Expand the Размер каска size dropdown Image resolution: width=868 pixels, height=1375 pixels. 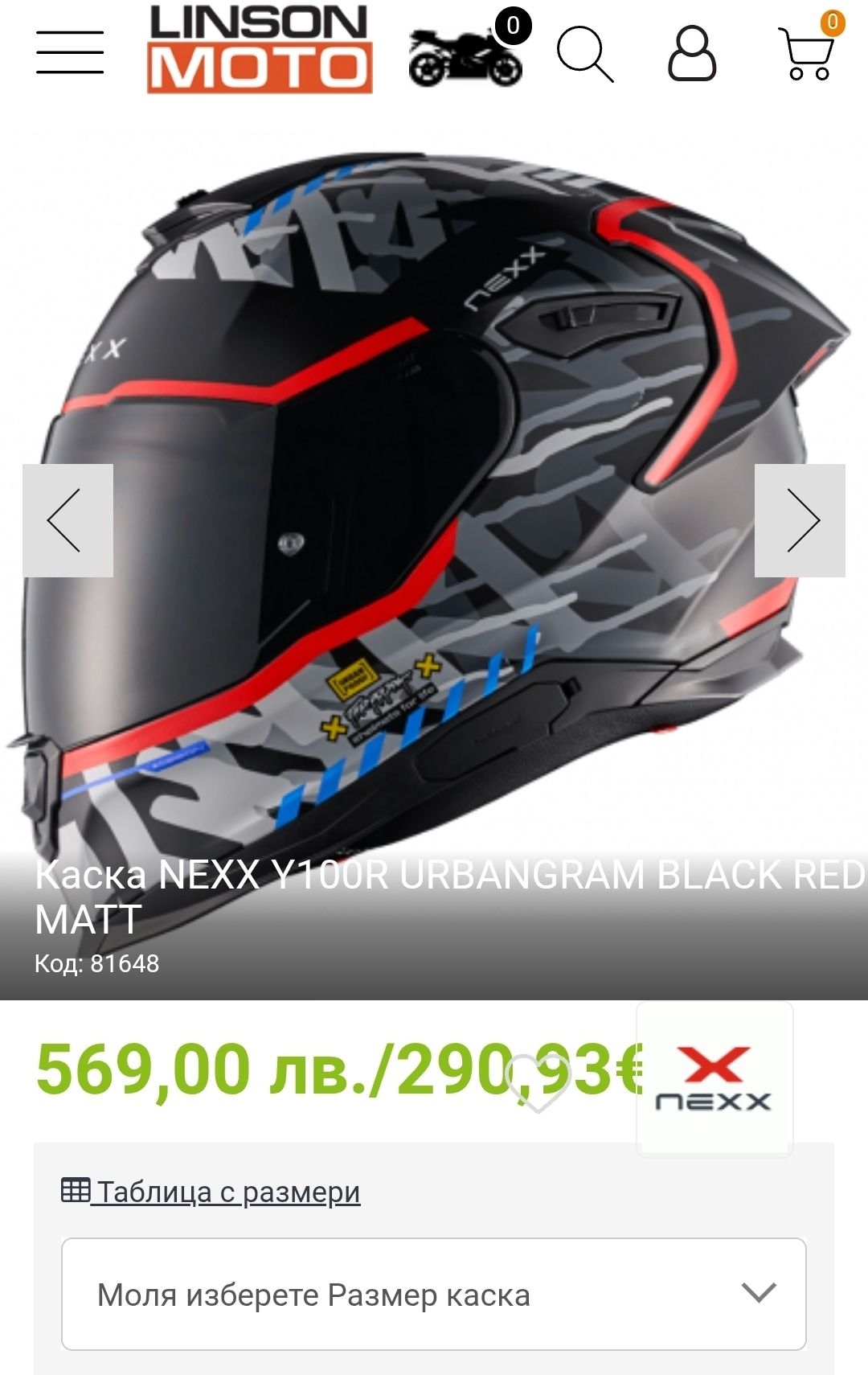pyautogui.click(x=434, y=1294)
